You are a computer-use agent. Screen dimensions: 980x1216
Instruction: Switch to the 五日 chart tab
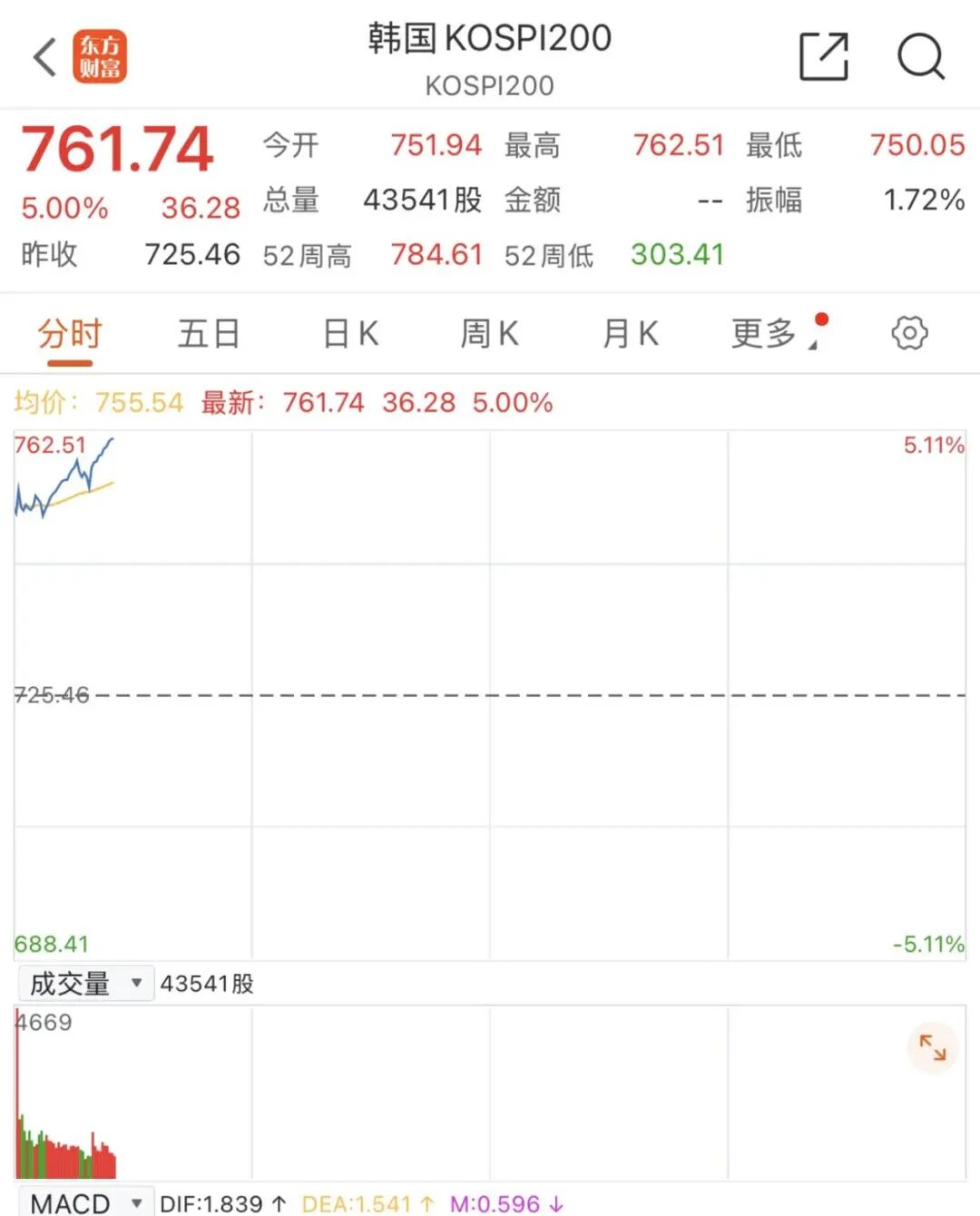coord(209,334)
